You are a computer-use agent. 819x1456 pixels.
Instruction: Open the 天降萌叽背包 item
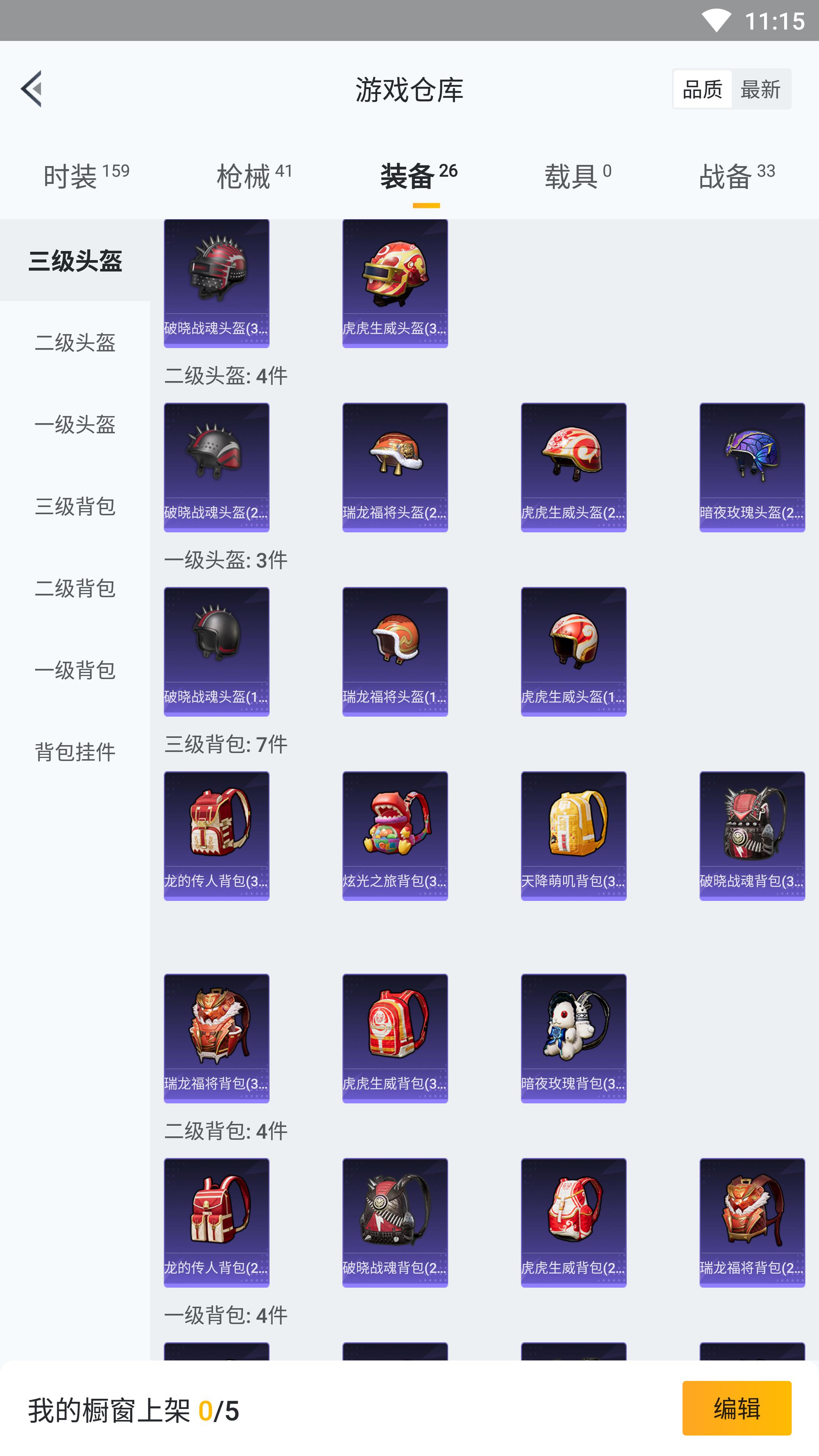point(573,835)
